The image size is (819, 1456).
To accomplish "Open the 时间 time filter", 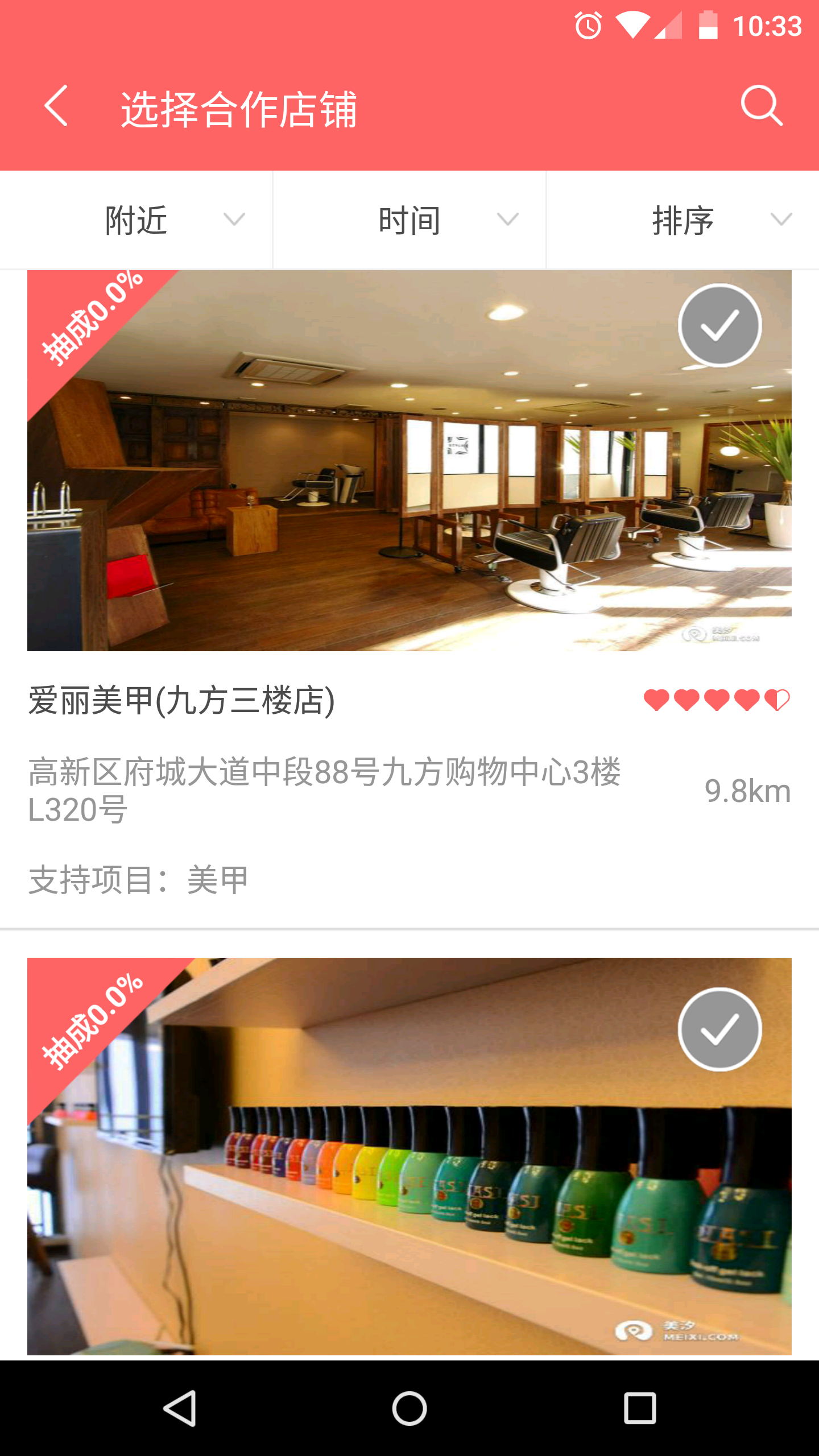I will coord(409,220).
